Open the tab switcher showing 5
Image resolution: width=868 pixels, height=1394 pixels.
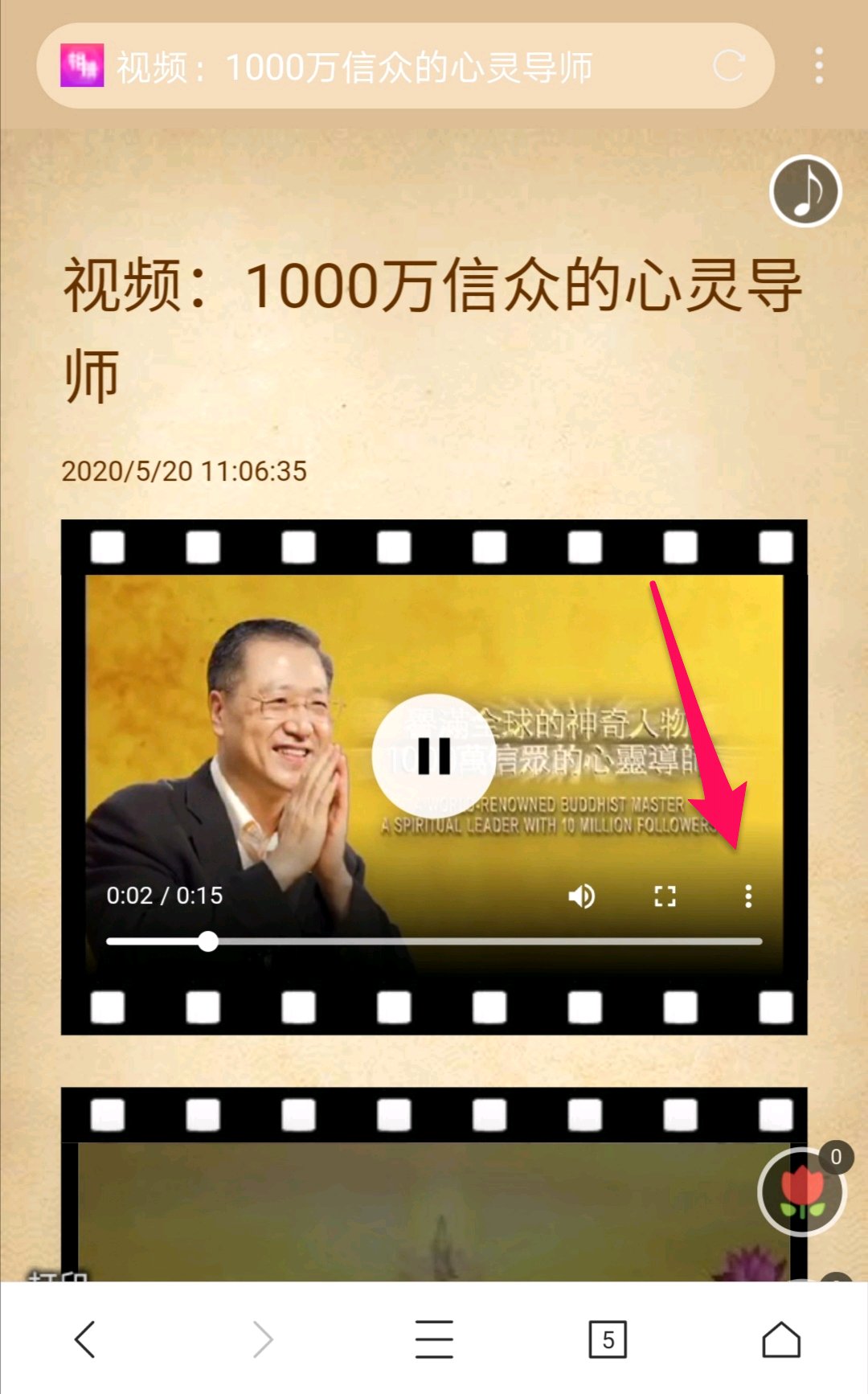pyautogui.click(x=608, y=1339)
